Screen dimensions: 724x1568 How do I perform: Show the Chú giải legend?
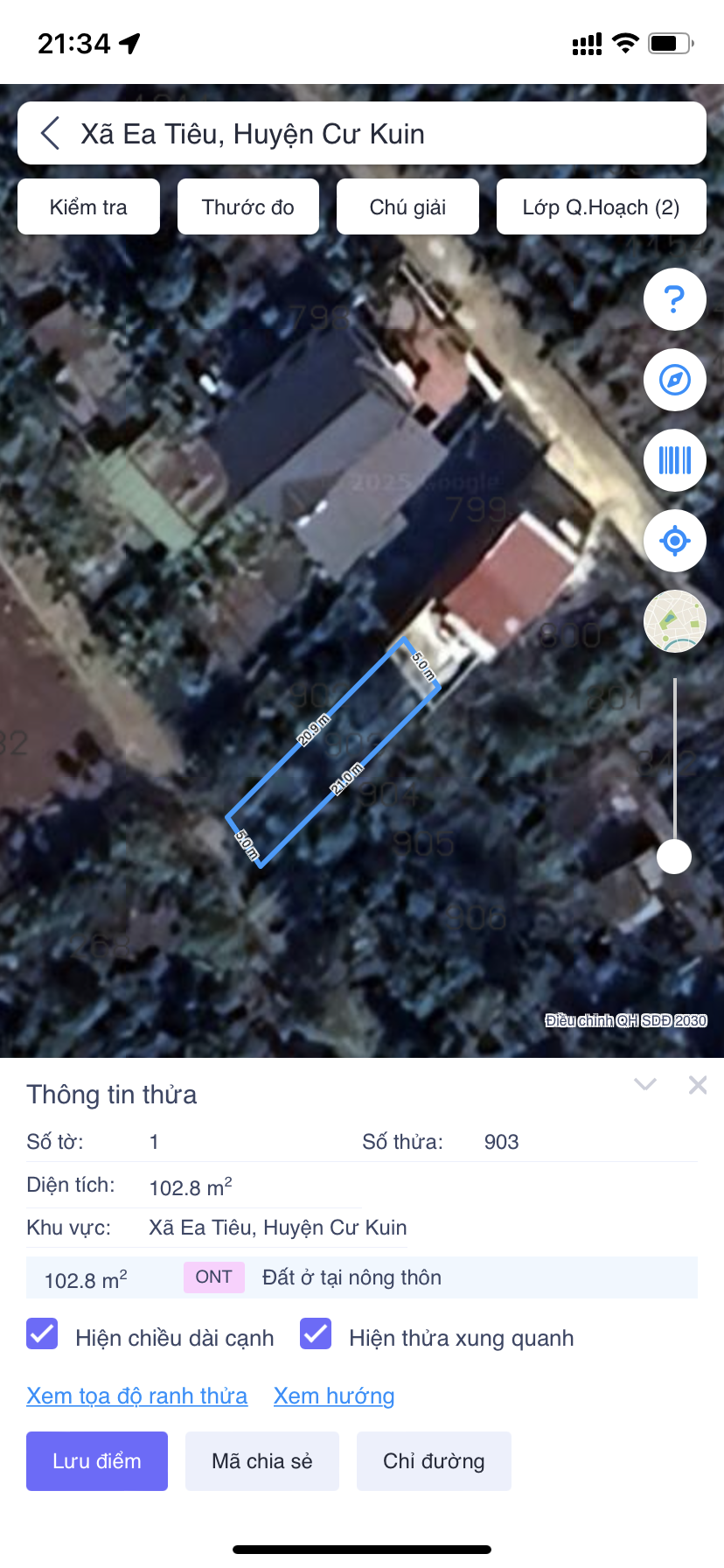(x=407, y=207)
